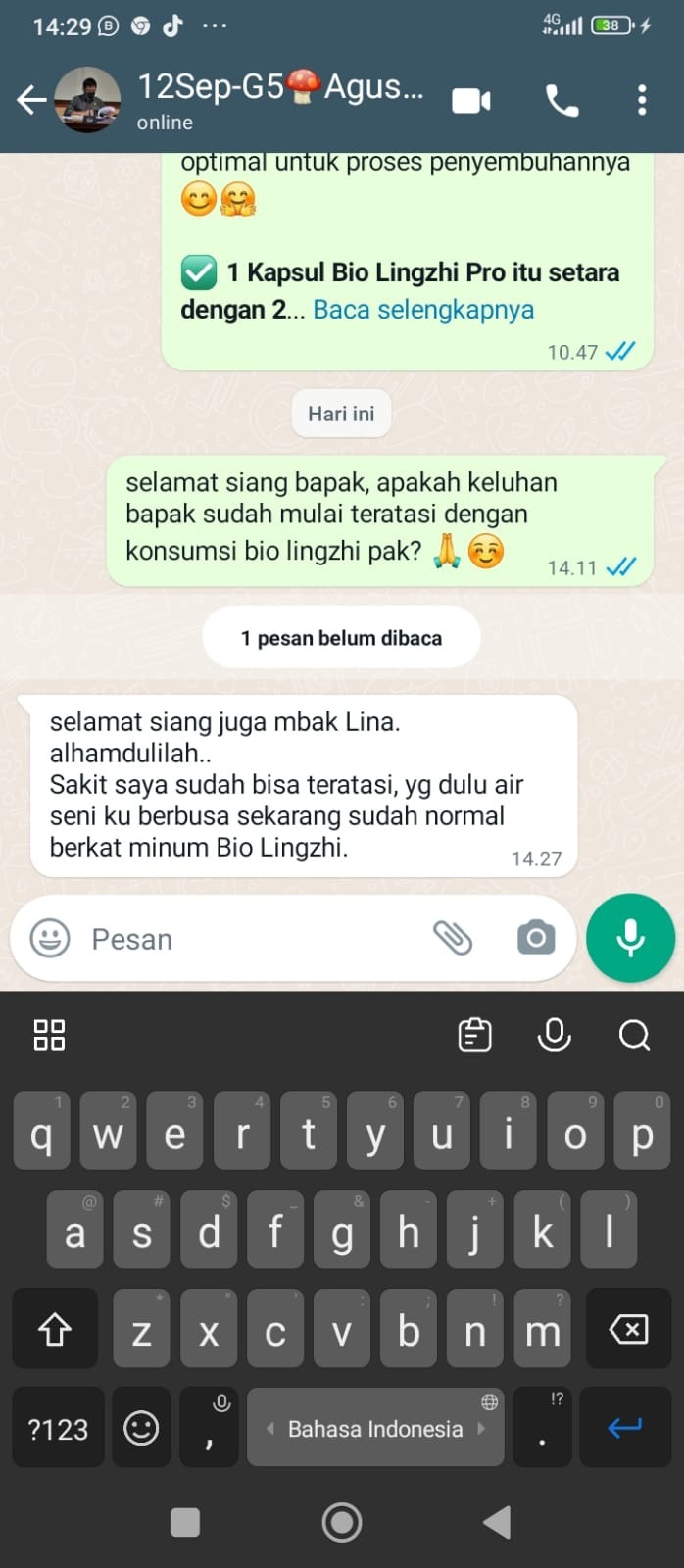
Task: Tap the backspace key
Action: [627, 1330]
